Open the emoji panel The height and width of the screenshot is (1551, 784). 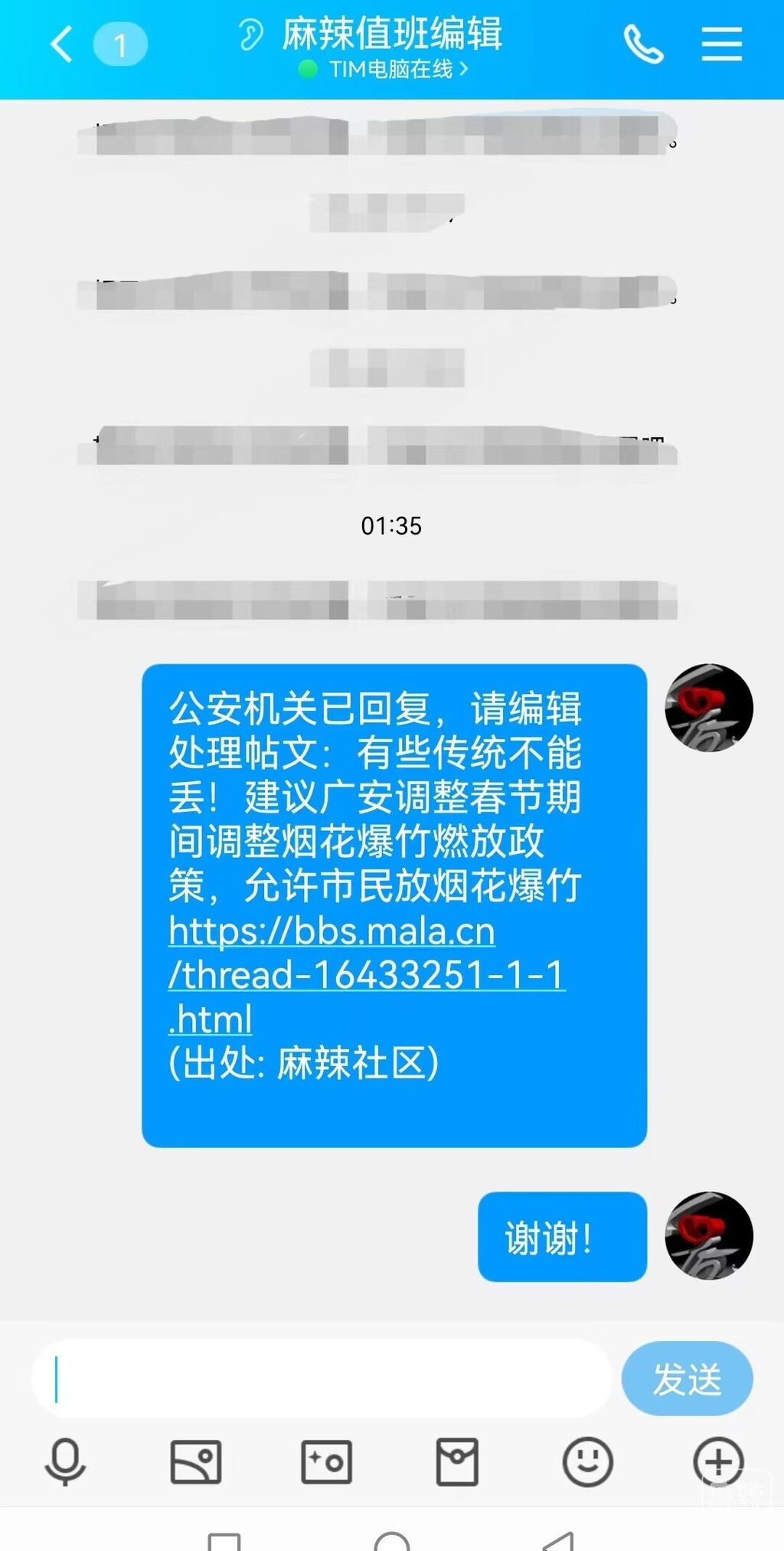(587, 1461)
